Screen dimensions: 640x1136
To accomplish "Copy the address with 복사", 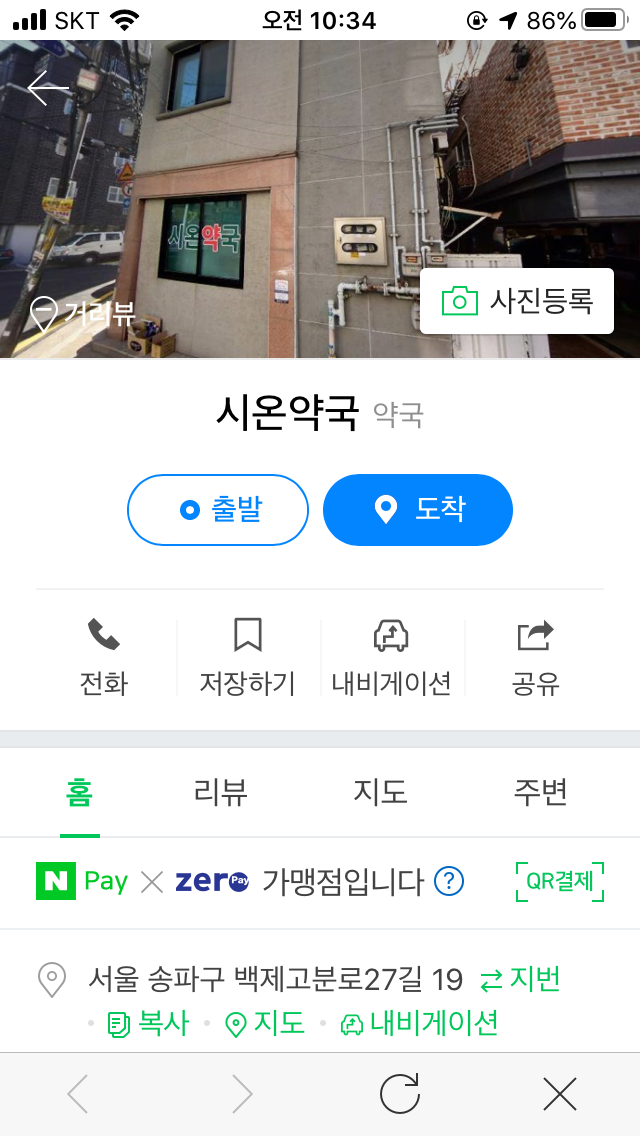I will [x=148, y=1024].
